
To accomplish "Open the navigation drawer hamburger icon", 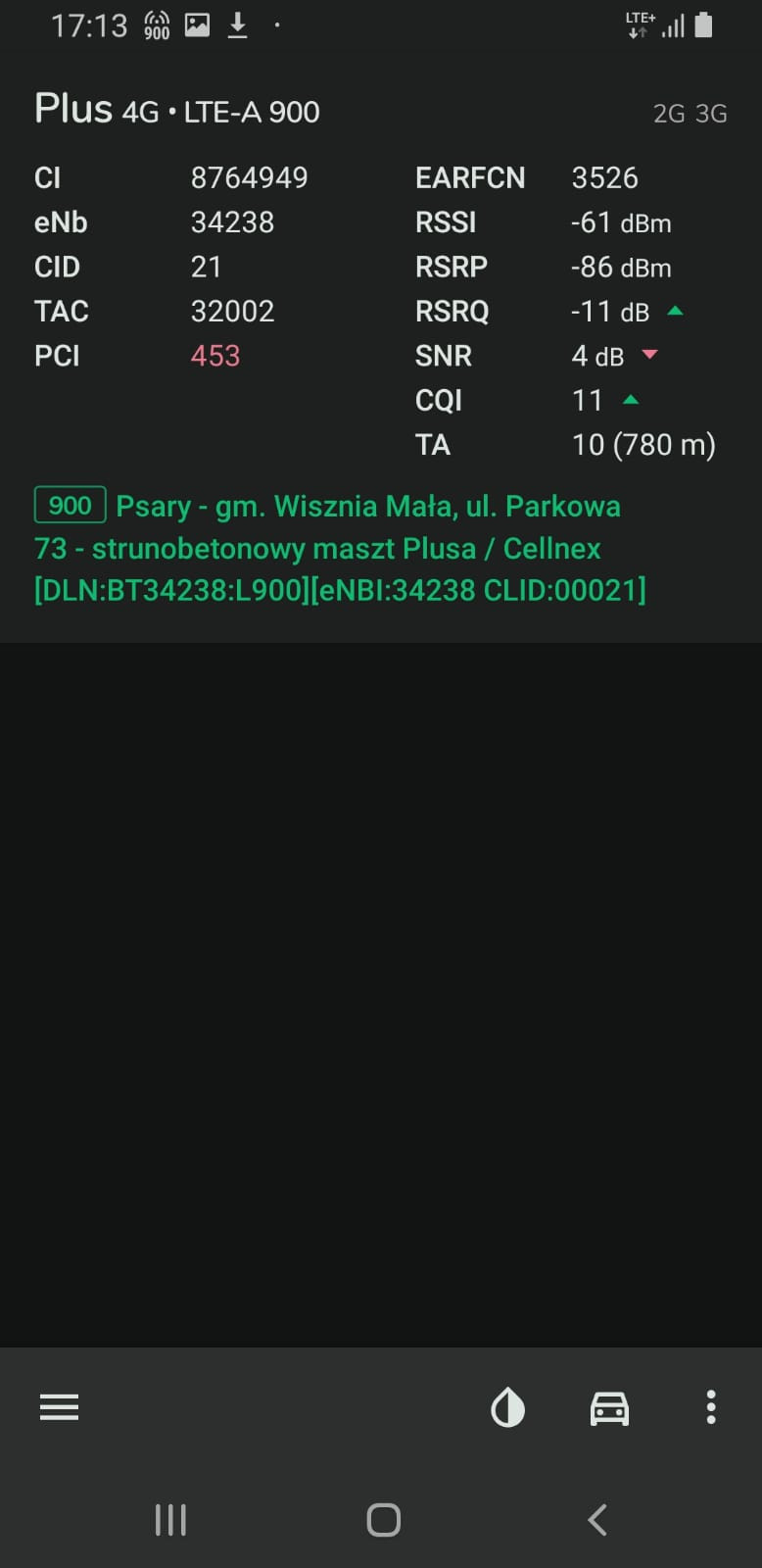I will (x=59, y=1407).
